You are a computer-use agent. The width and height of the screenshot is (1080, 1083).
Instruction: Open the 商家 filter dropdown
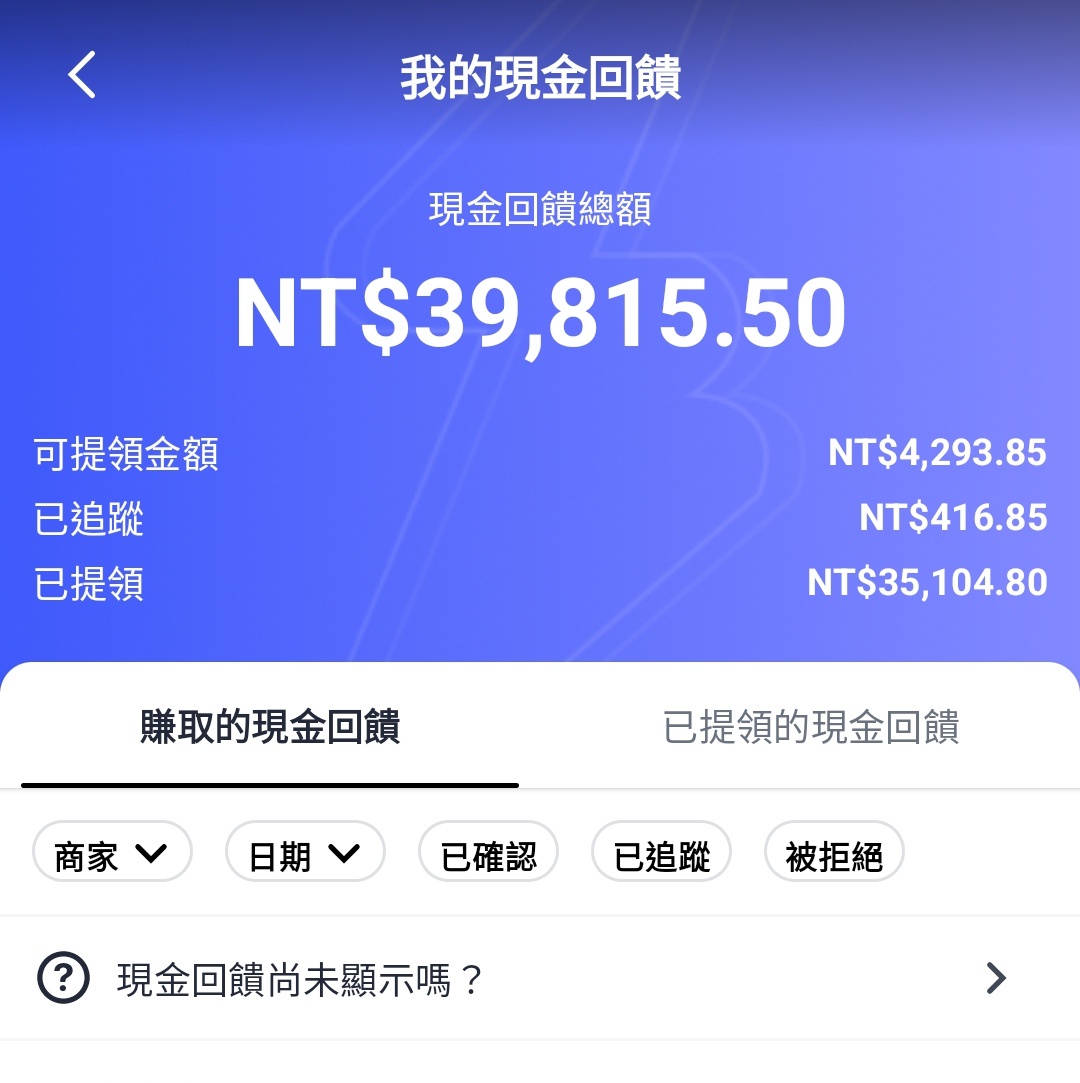[112, 853]
